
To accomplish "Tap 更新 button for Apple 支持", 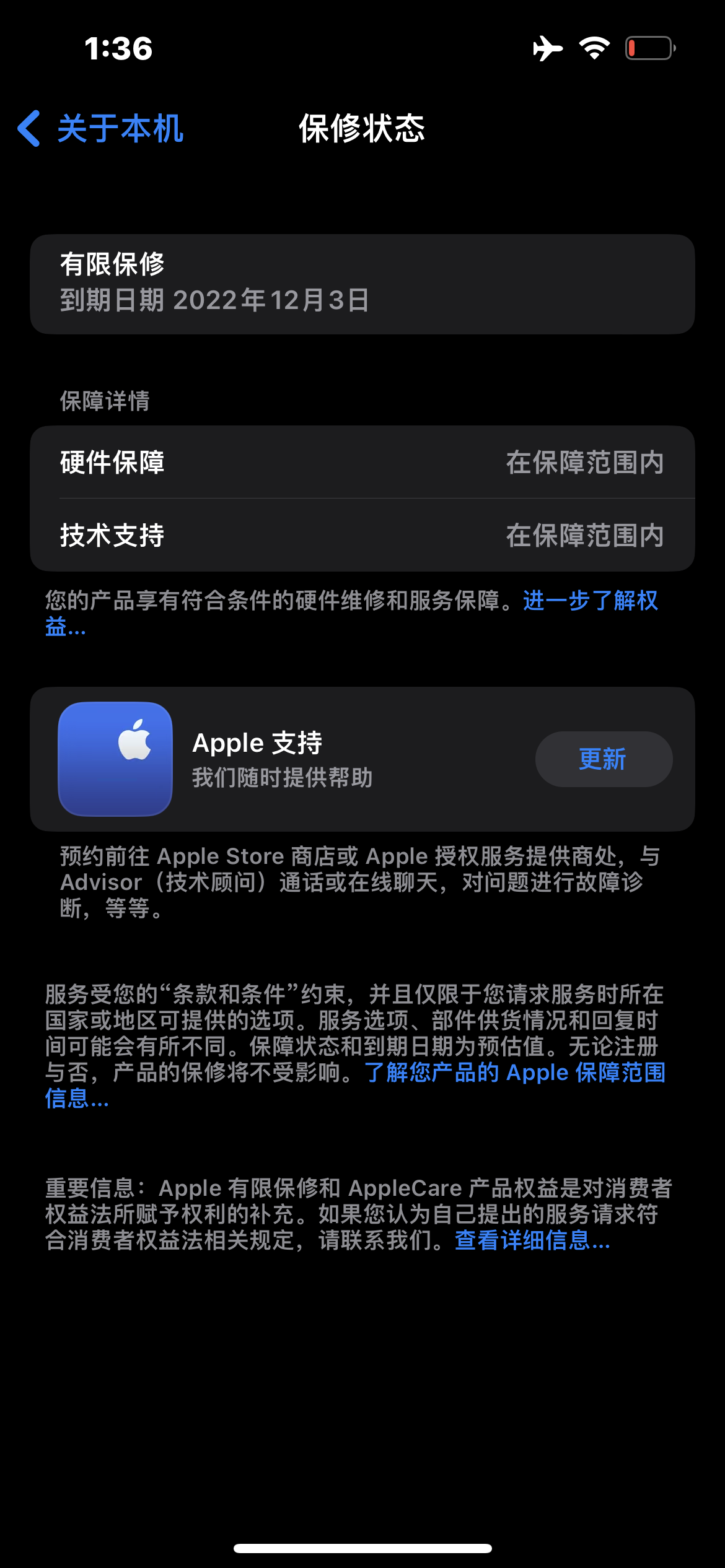I will [603, 759].
